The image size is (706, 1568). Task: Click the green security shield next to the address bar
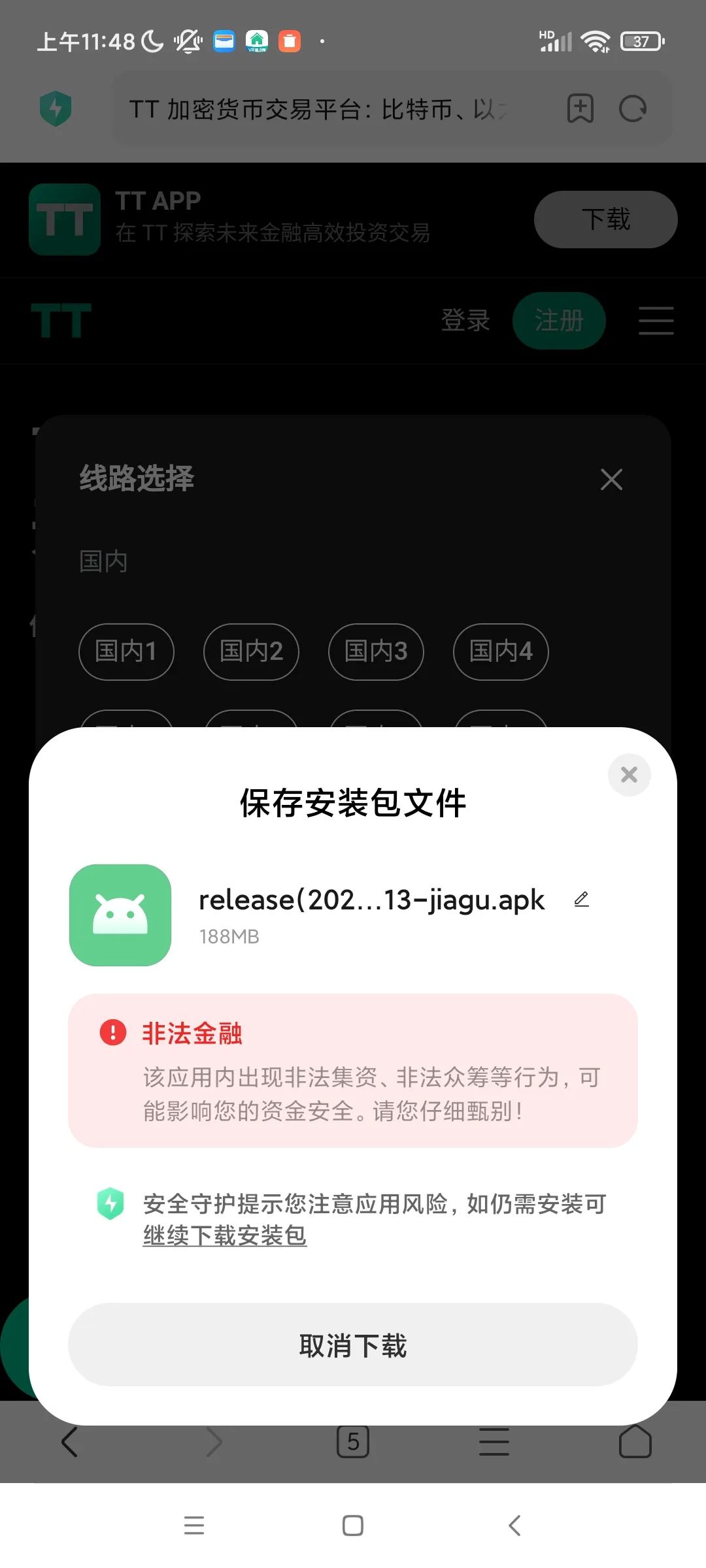55,108
